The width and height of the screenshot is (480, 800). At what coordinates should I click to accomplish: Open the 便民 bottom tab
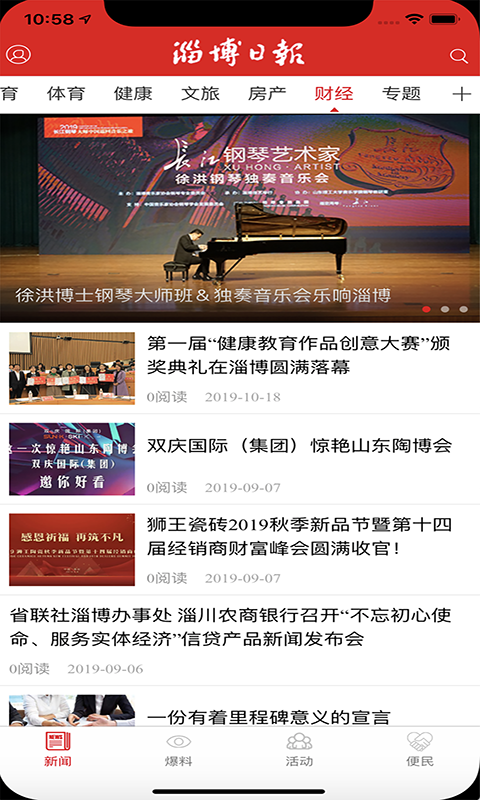420,750
